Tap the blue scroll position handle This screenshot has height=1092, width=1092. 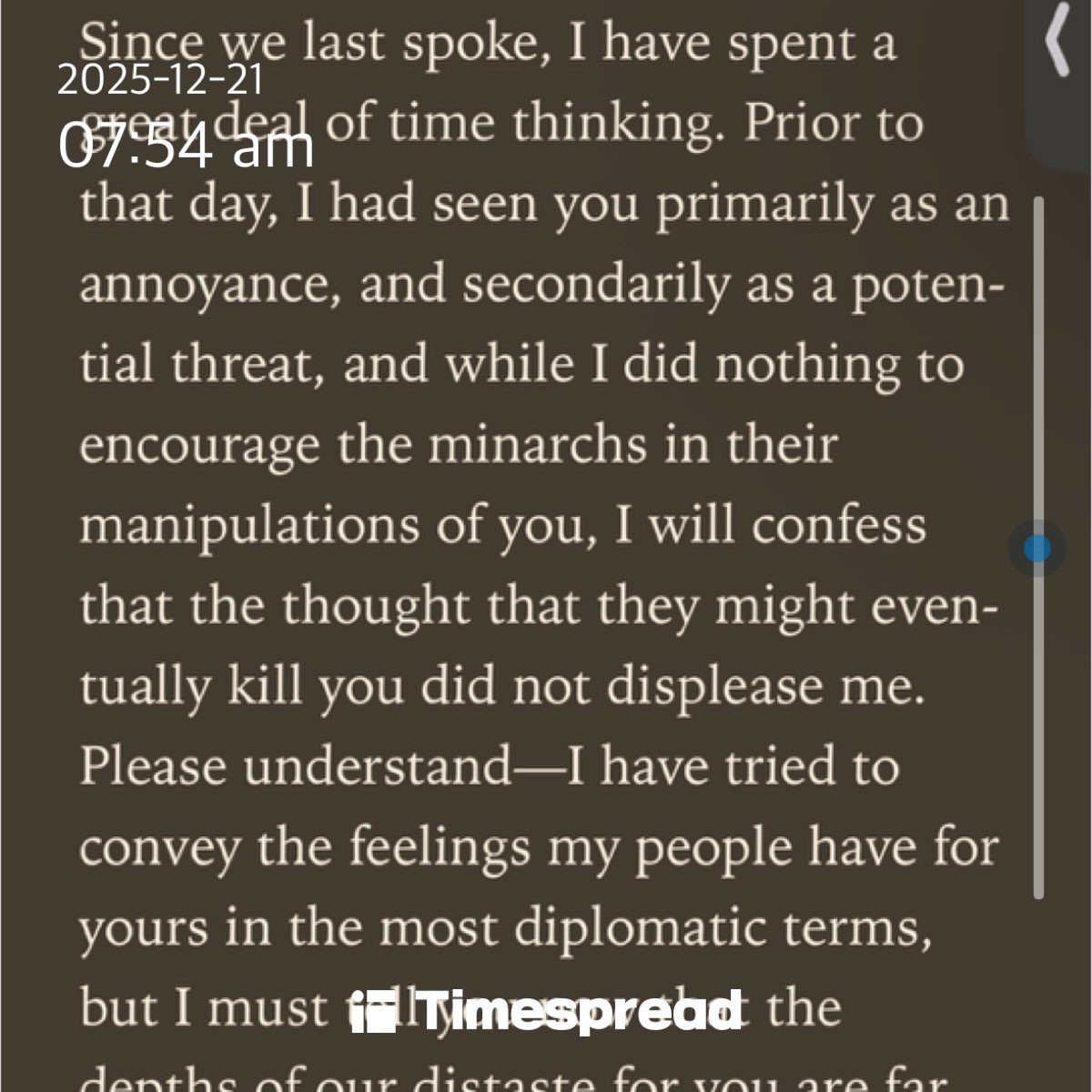[x=1036, y=549]
